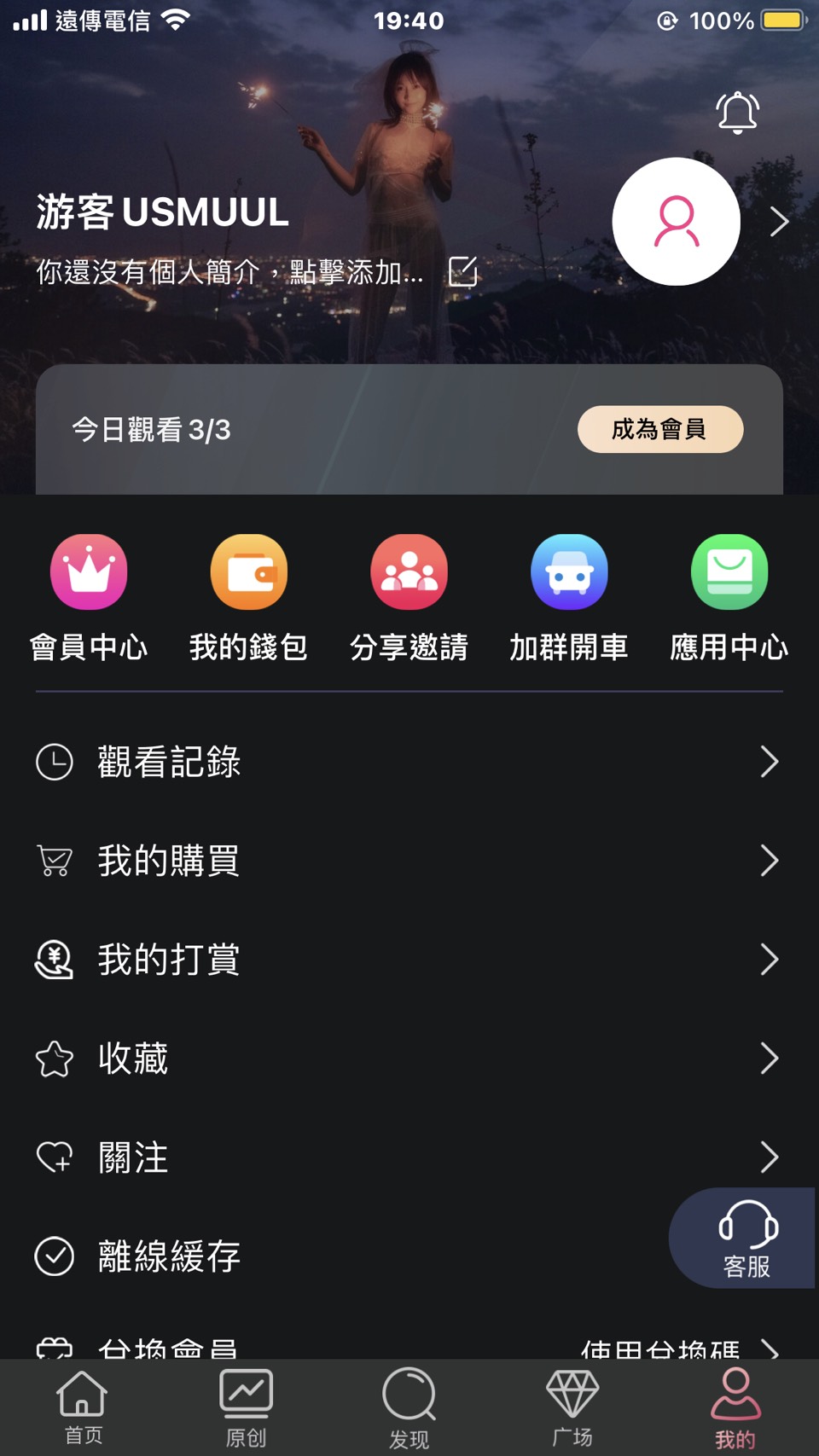Switch to the 广场 tab
This screenshot has width=819, height=1456.
[x=572, y=1407]
